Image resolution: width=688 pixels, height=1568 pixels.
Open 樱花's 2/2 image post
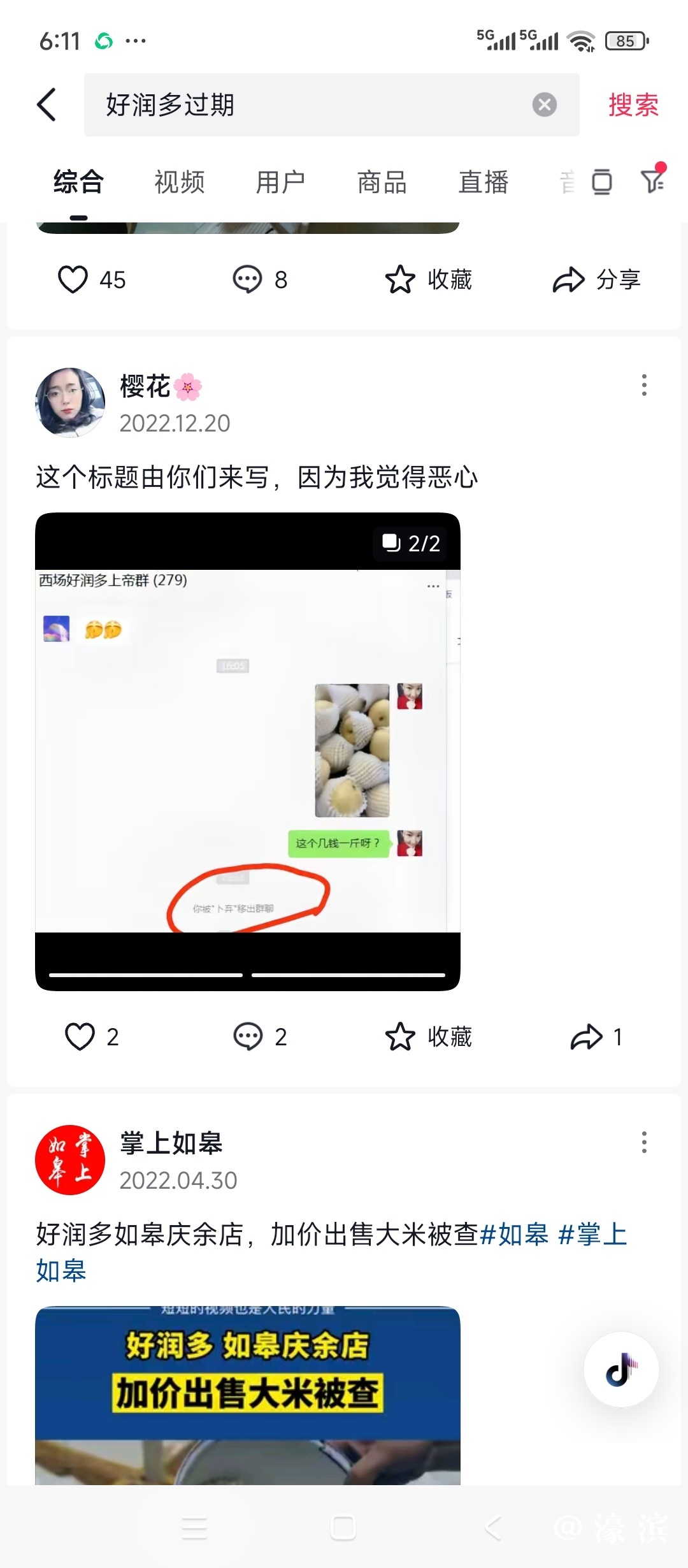[247, 751]
